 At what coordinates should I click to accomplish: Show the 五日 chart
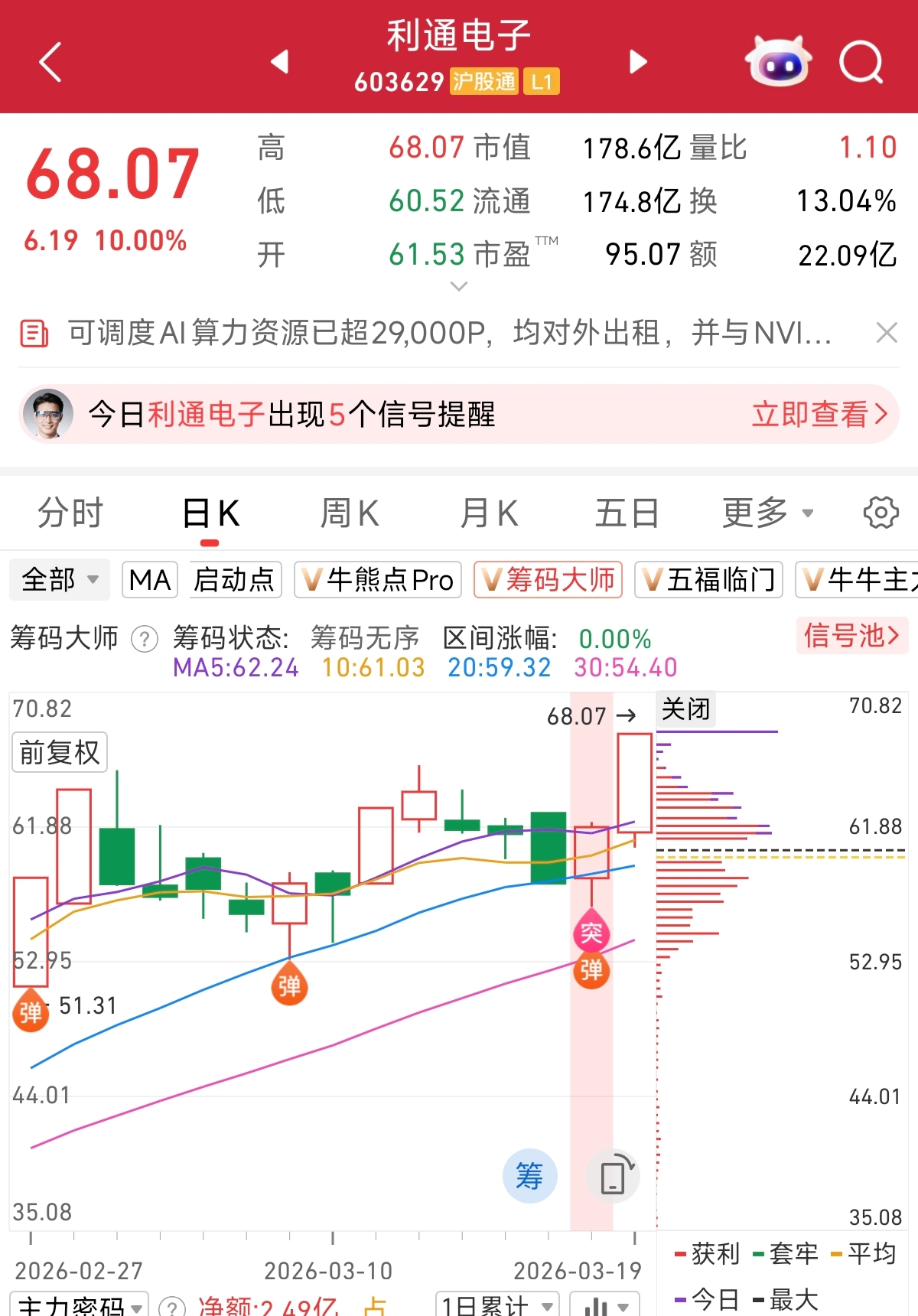627,513
